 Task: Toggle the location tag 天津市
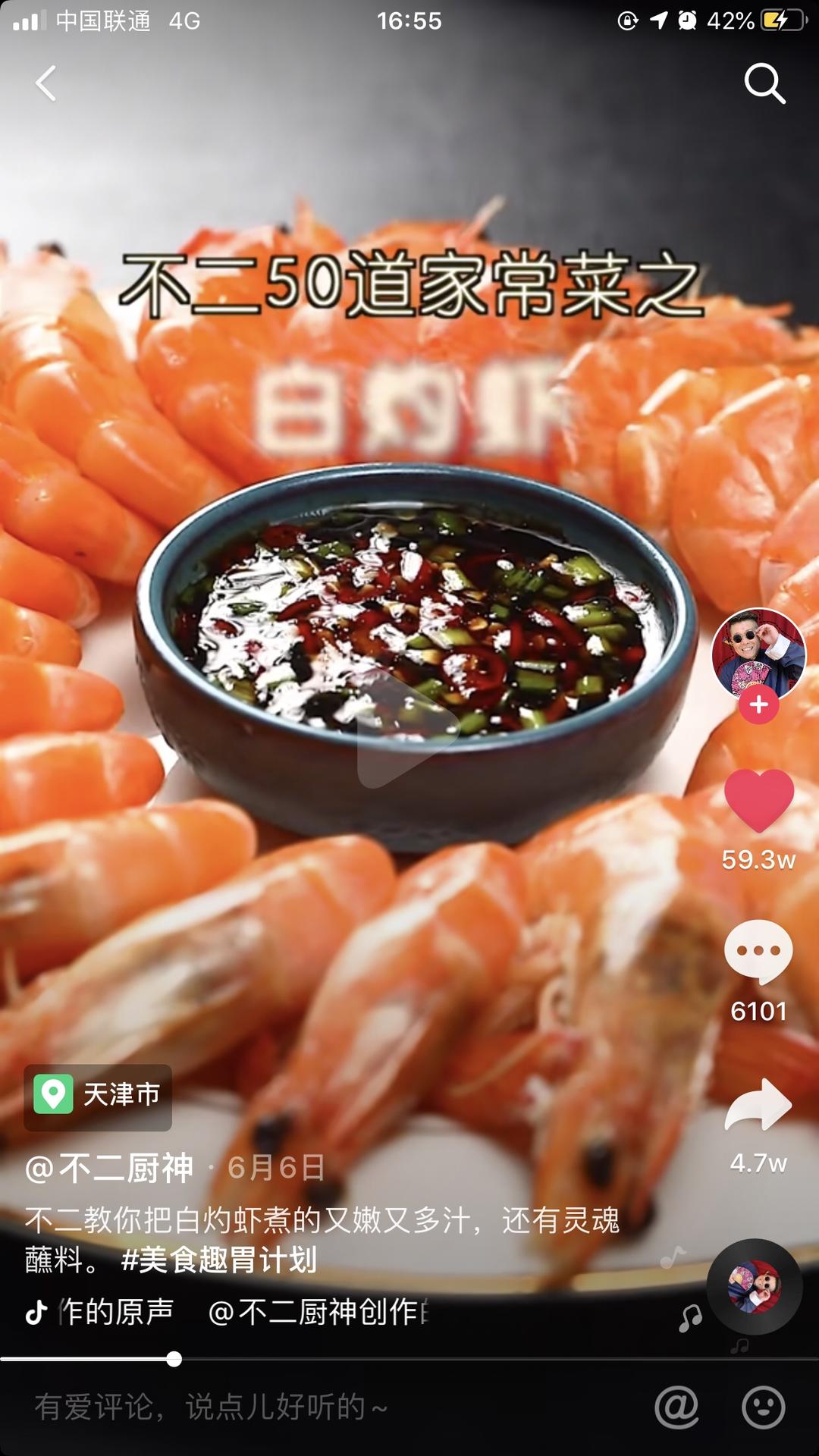pos(97,1097)
